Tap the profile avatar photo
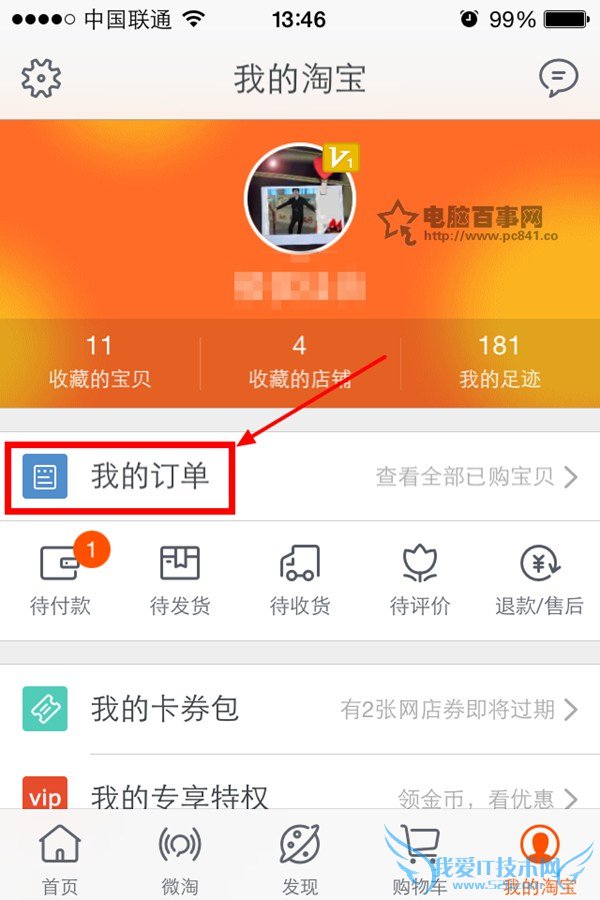The height and width of the screenshot is (900, 600). coord(299,199)
